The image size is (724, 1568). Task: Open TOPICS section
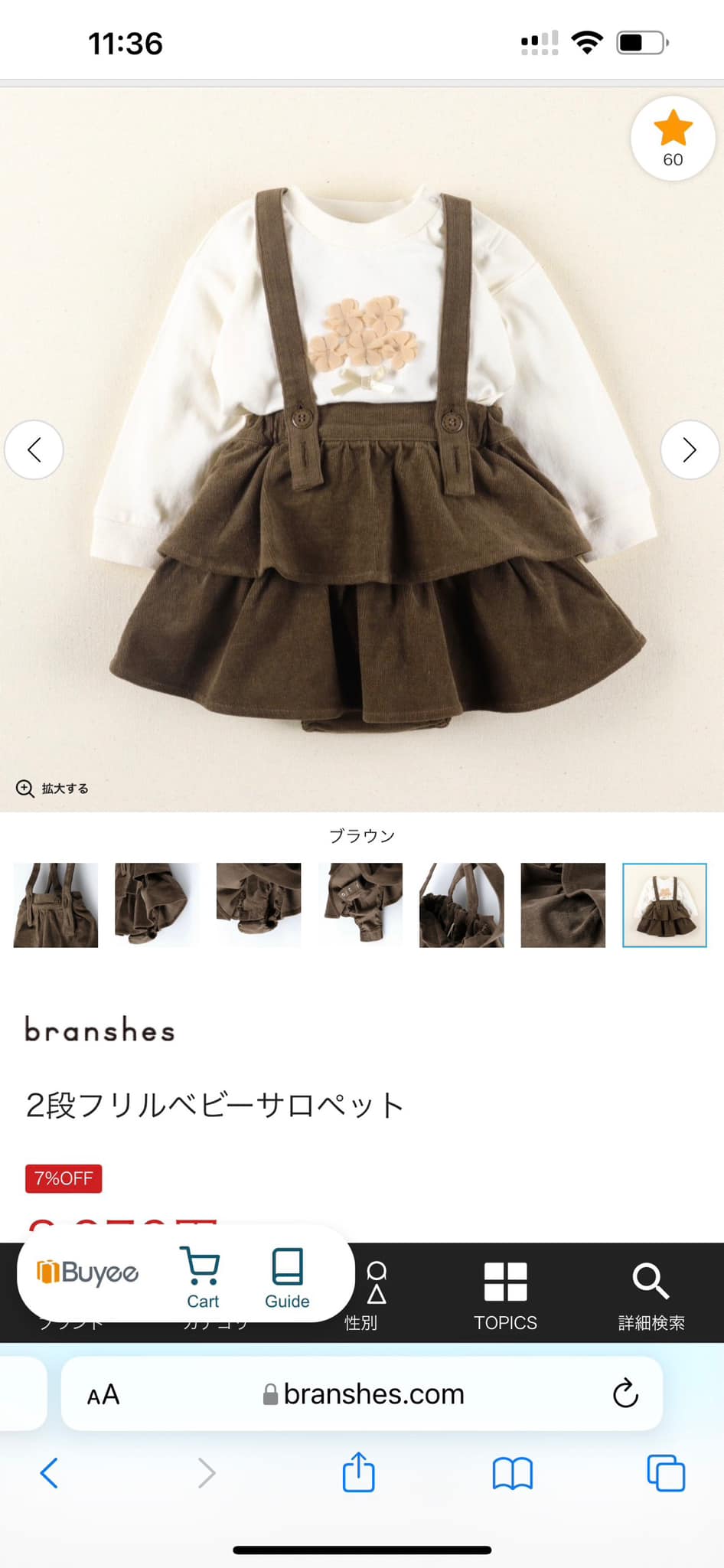[505, 1295]
